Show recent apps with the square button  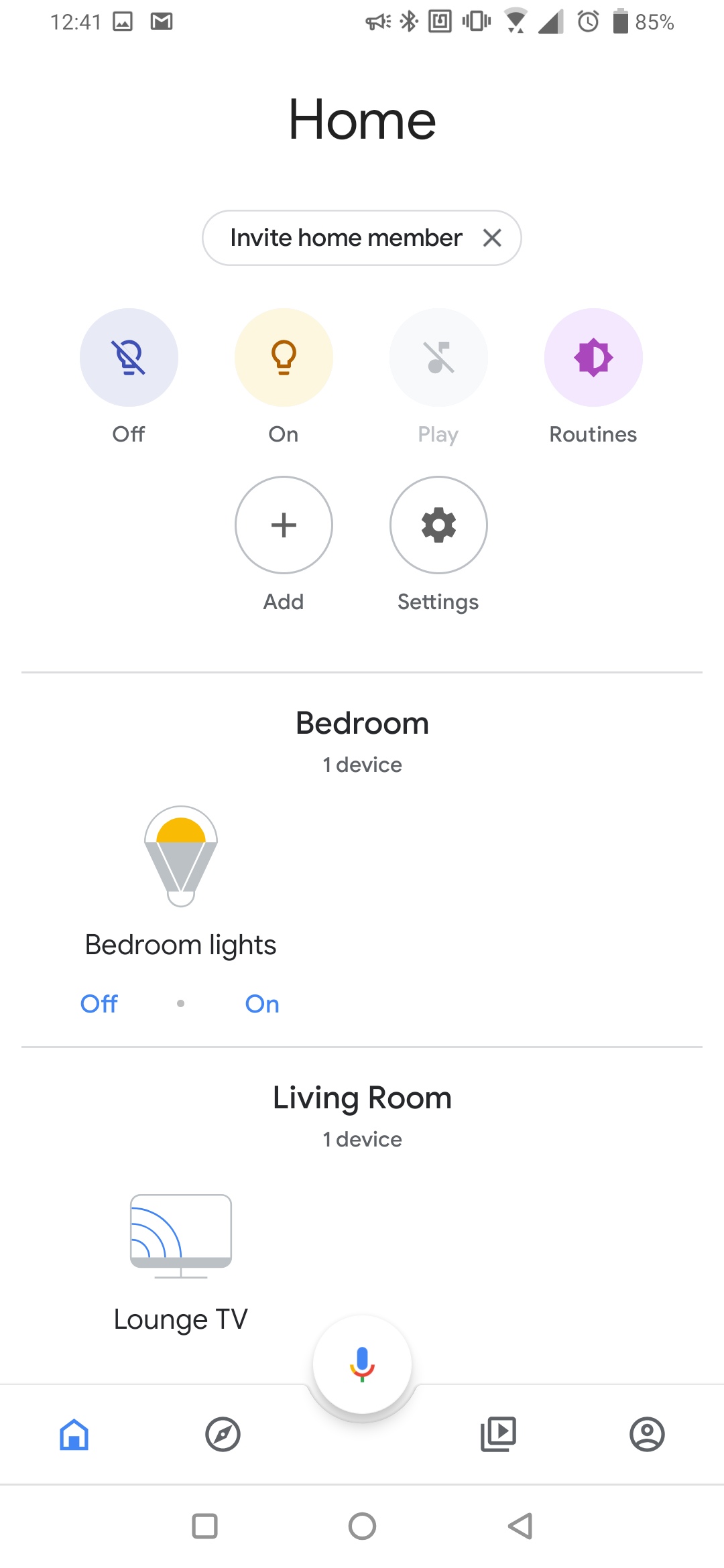(x=204, y=1526)
